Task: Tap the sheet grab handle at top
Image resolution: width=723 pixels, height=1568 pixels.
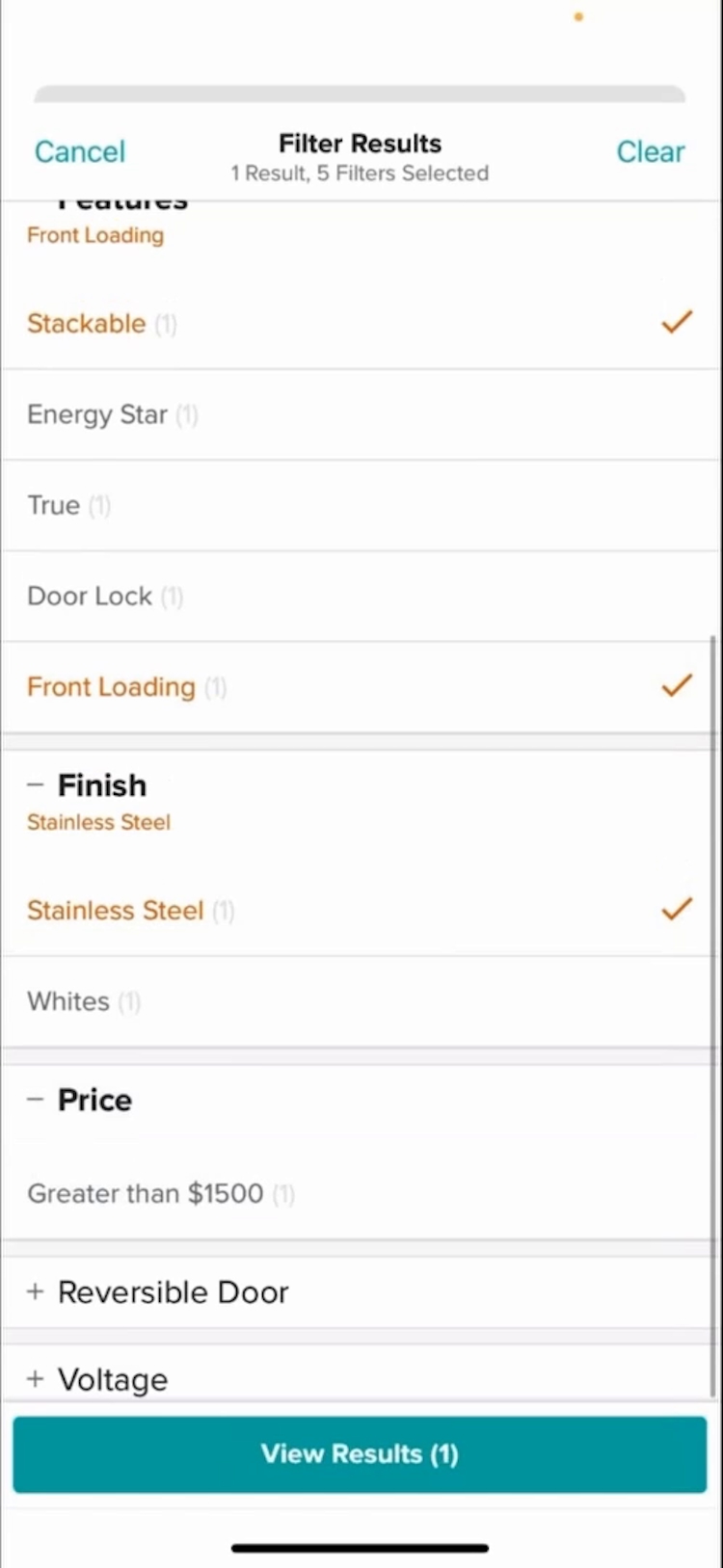Action: (x=360, y=93)
